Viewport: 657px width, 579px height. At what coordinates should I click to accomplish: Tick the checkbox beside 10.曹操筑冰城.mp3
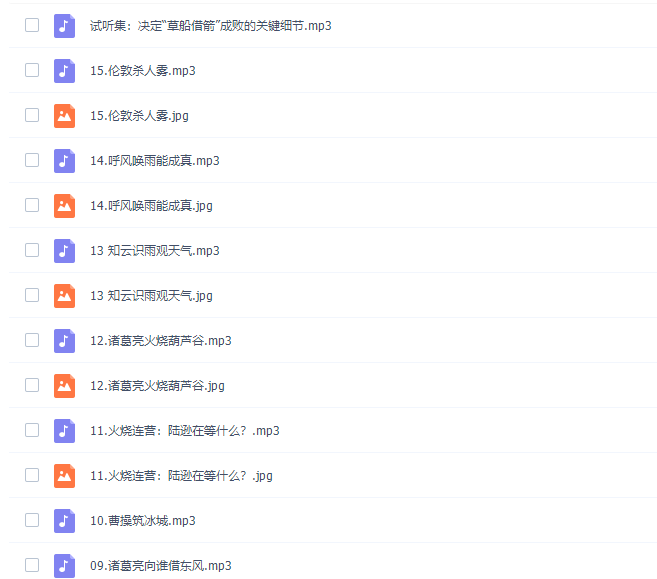pyautogui.click(x=32, y=520)
